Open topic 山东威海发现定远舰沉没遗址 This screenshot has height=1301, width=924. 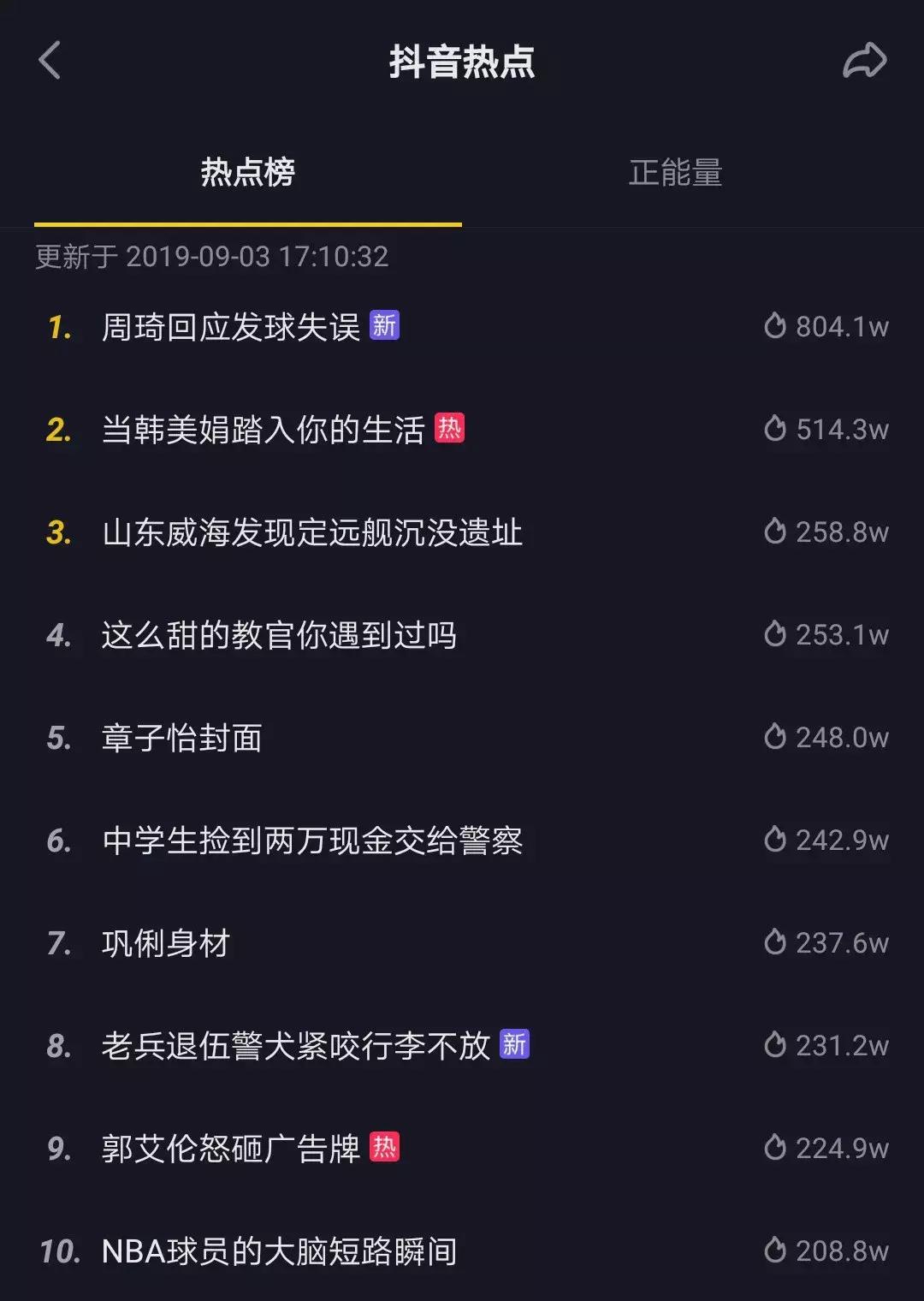point(312,532)
